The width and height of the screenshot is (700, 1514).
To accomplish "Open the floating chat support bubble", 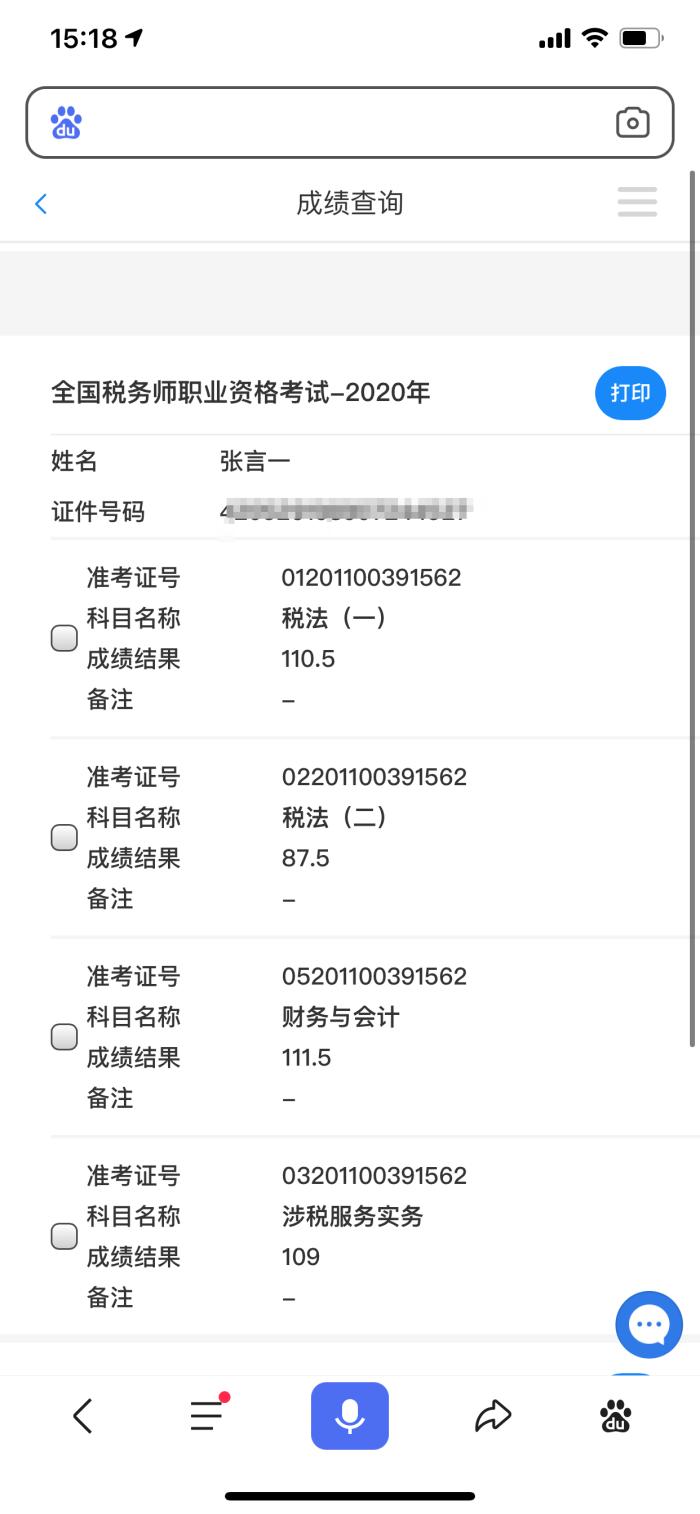I will tap(649, 1325).
